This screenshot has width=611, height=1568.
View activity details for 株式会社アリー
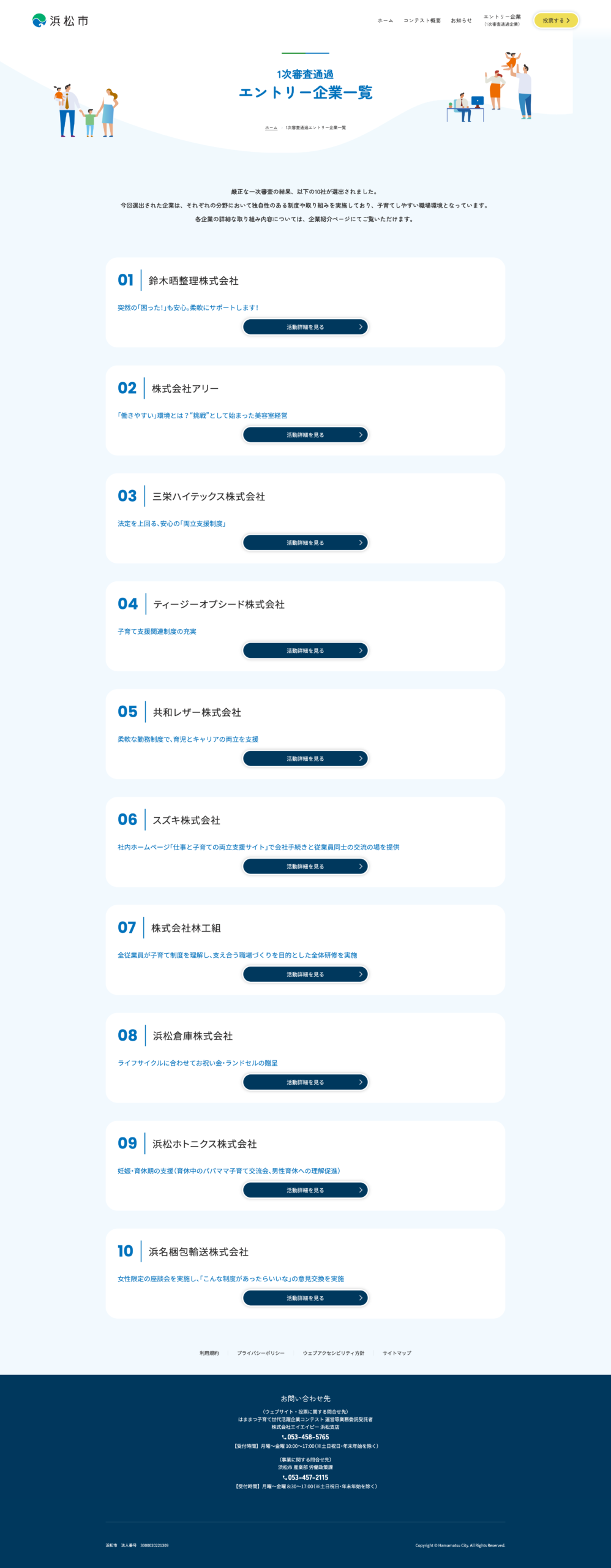pos(305,435)
